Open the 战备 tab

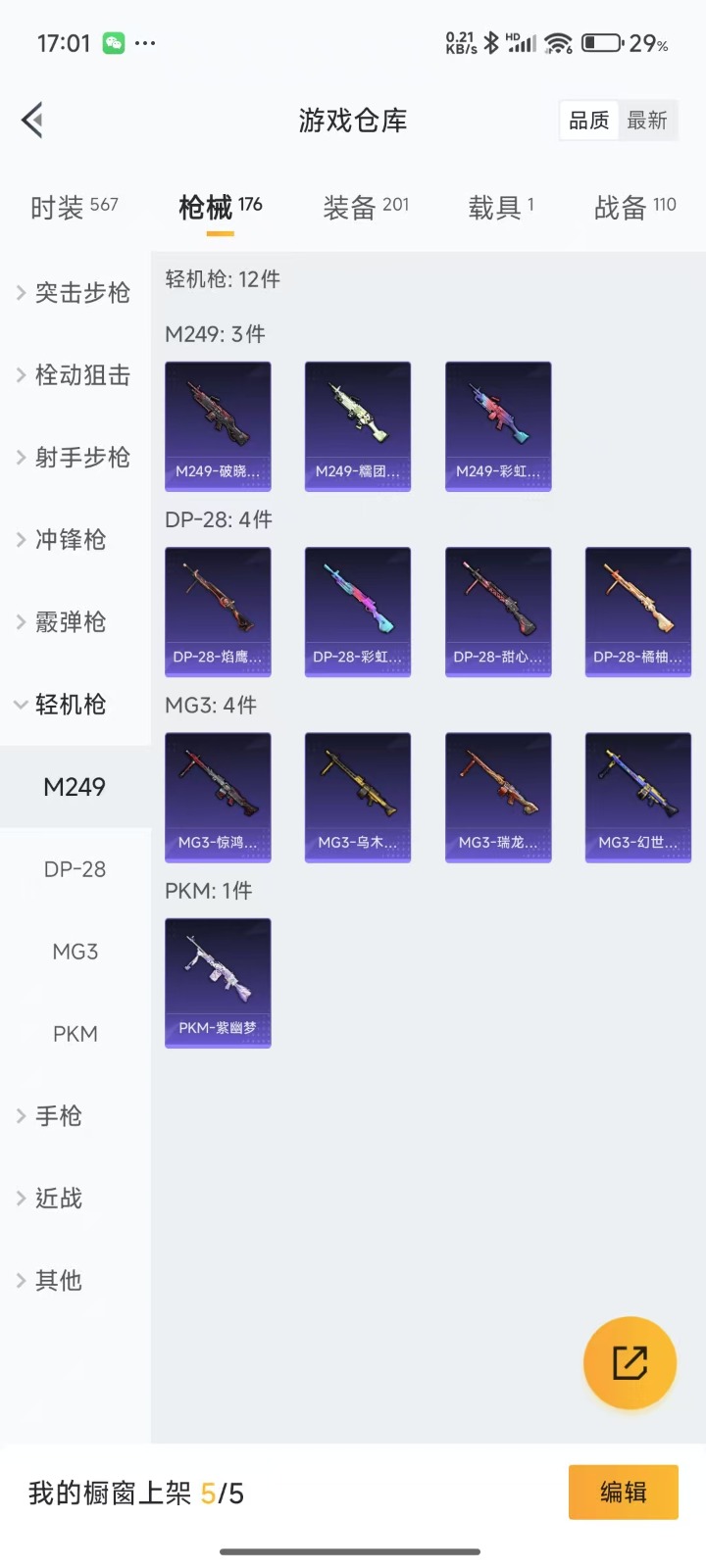pos(634,207)
